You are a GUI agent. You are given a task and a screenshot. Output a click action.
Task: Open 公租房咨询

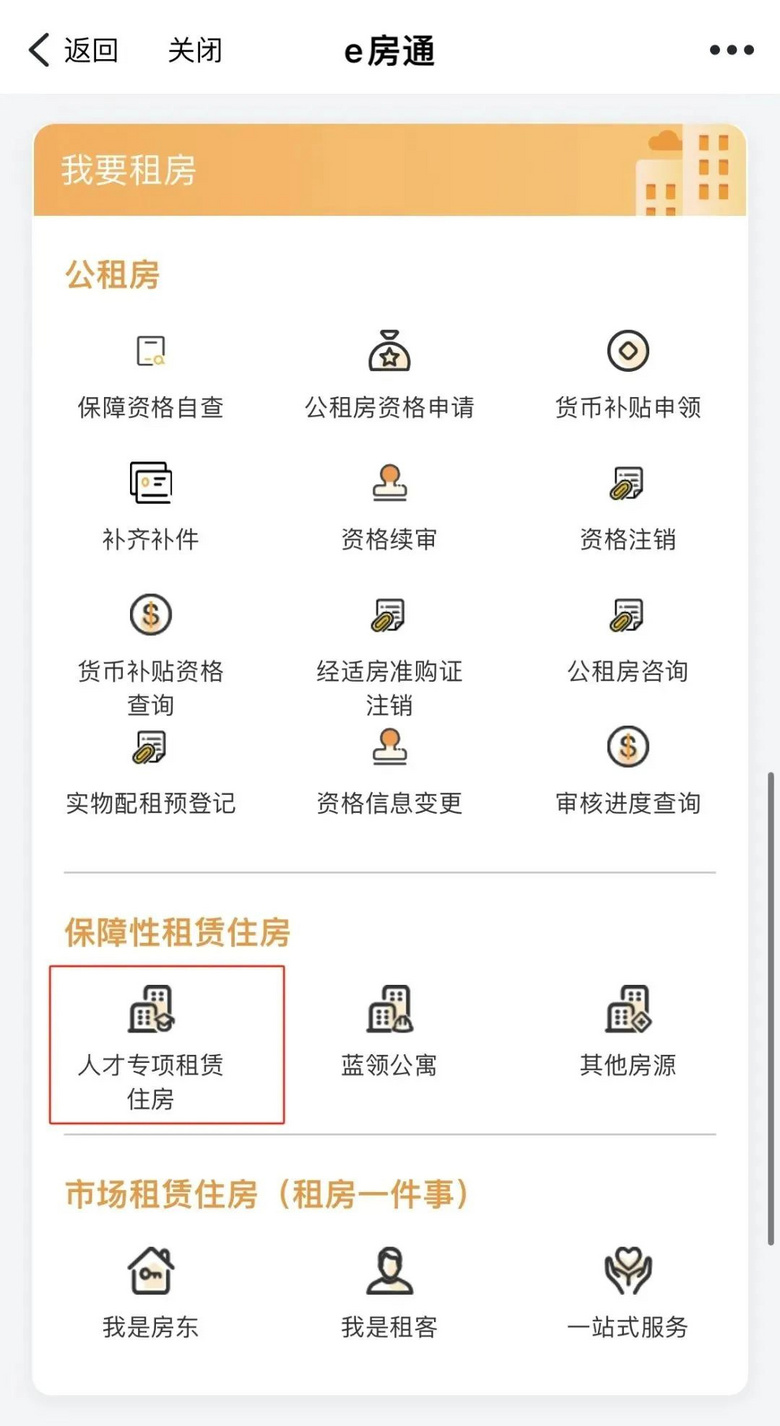pyautogui.click(x=628, y=640)
